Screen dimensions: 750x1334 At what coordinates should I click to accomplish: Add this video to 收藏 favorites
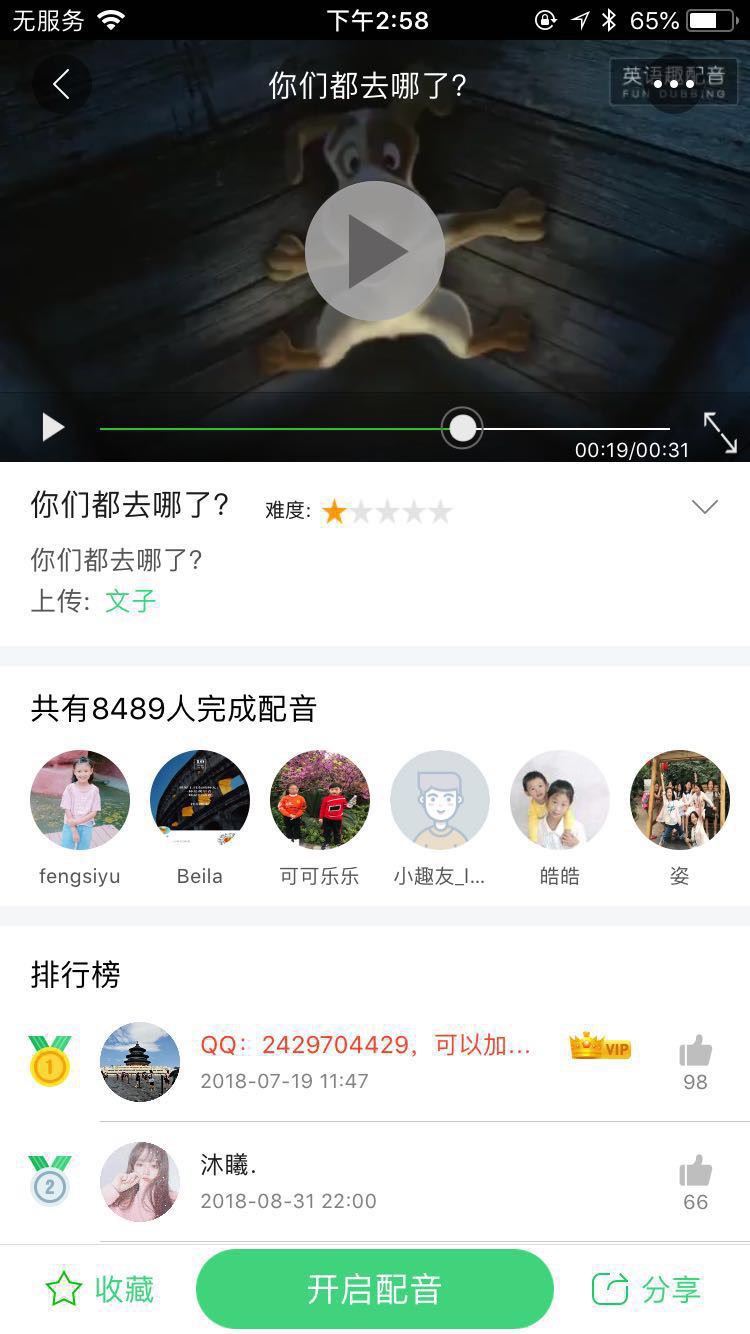(x=100, y=1289)
